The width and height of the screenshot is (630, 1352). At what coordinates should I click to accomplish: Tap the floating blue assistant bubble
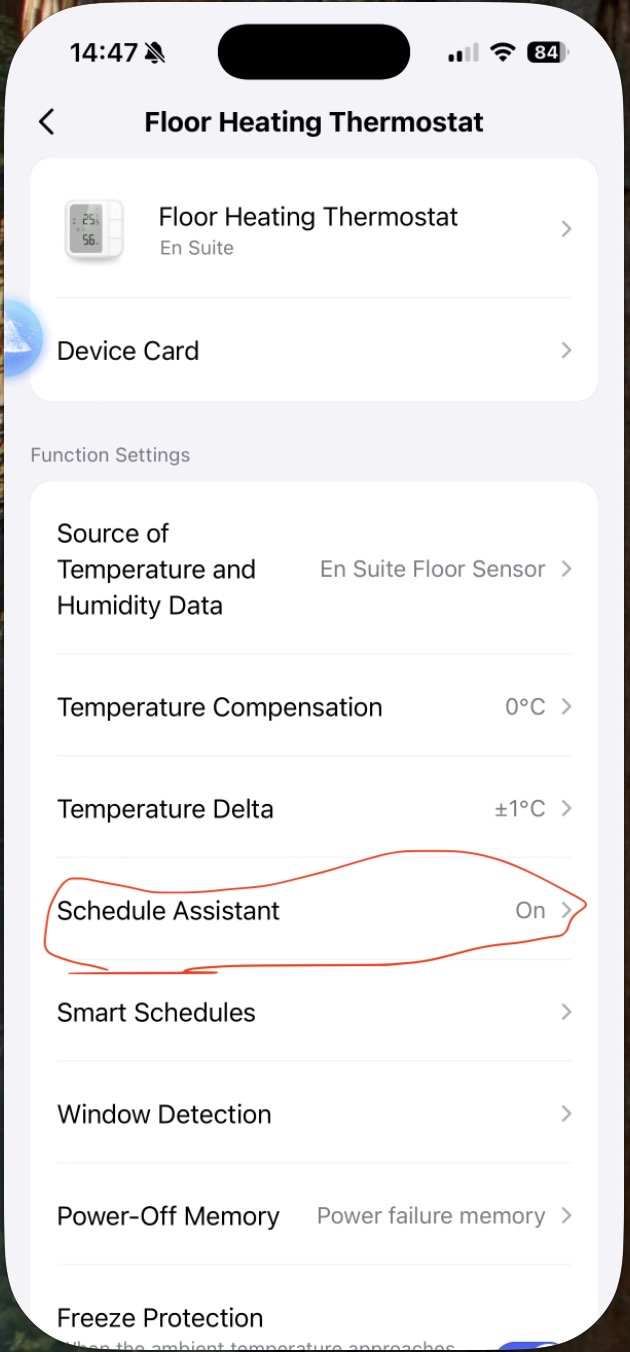18,338
